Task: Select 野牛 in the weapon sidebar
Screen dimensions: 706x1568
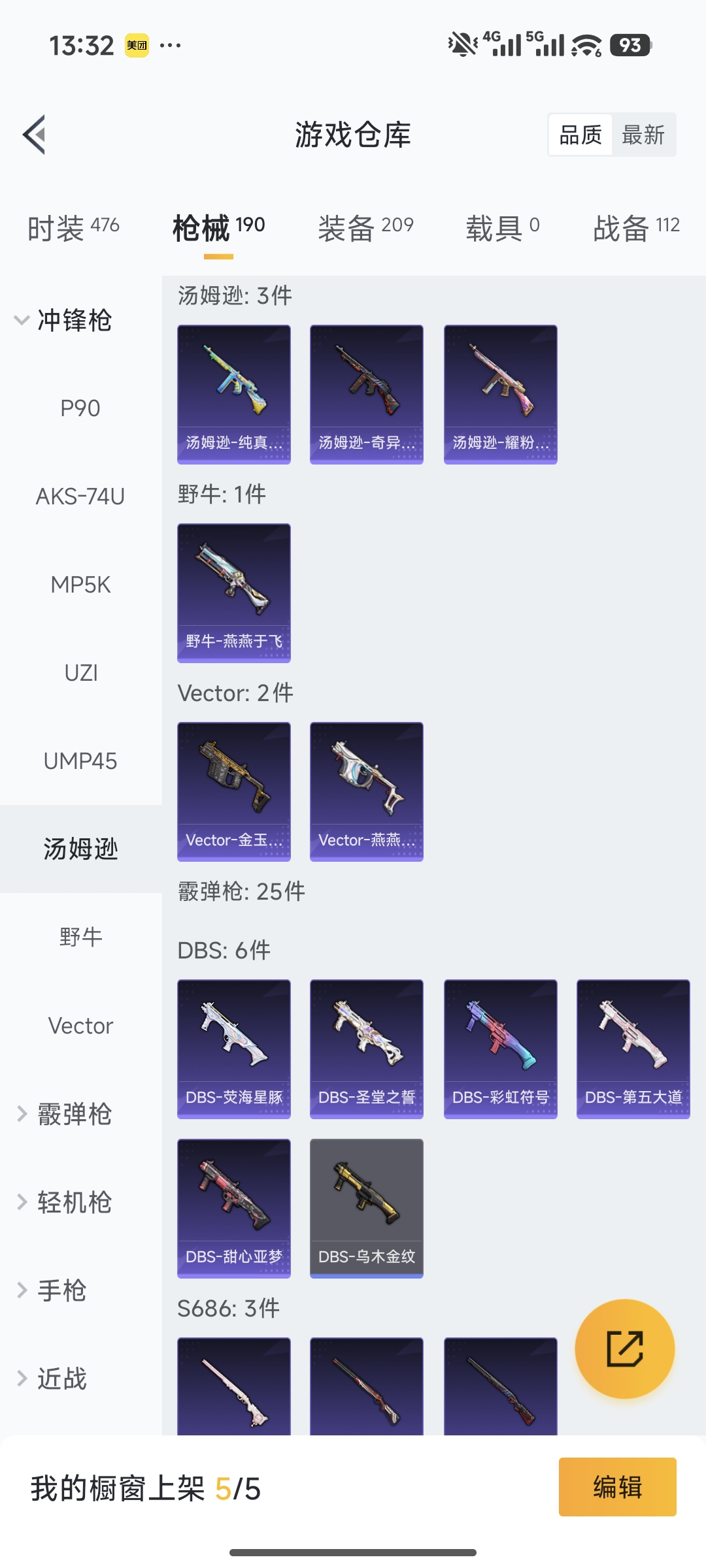Action: pos(80,936)
